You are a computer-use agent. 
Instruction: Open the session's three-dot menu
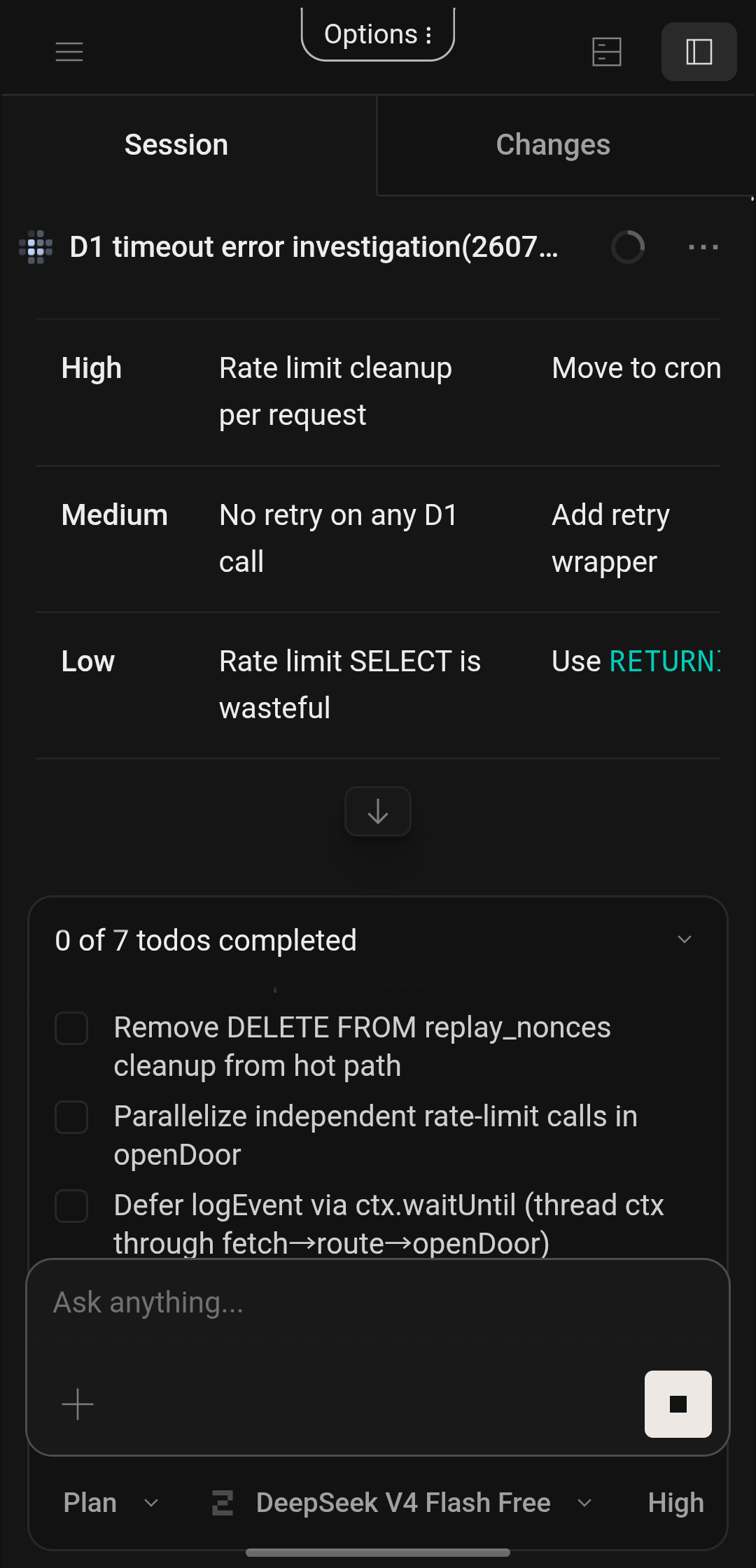(x=703, y=247)
